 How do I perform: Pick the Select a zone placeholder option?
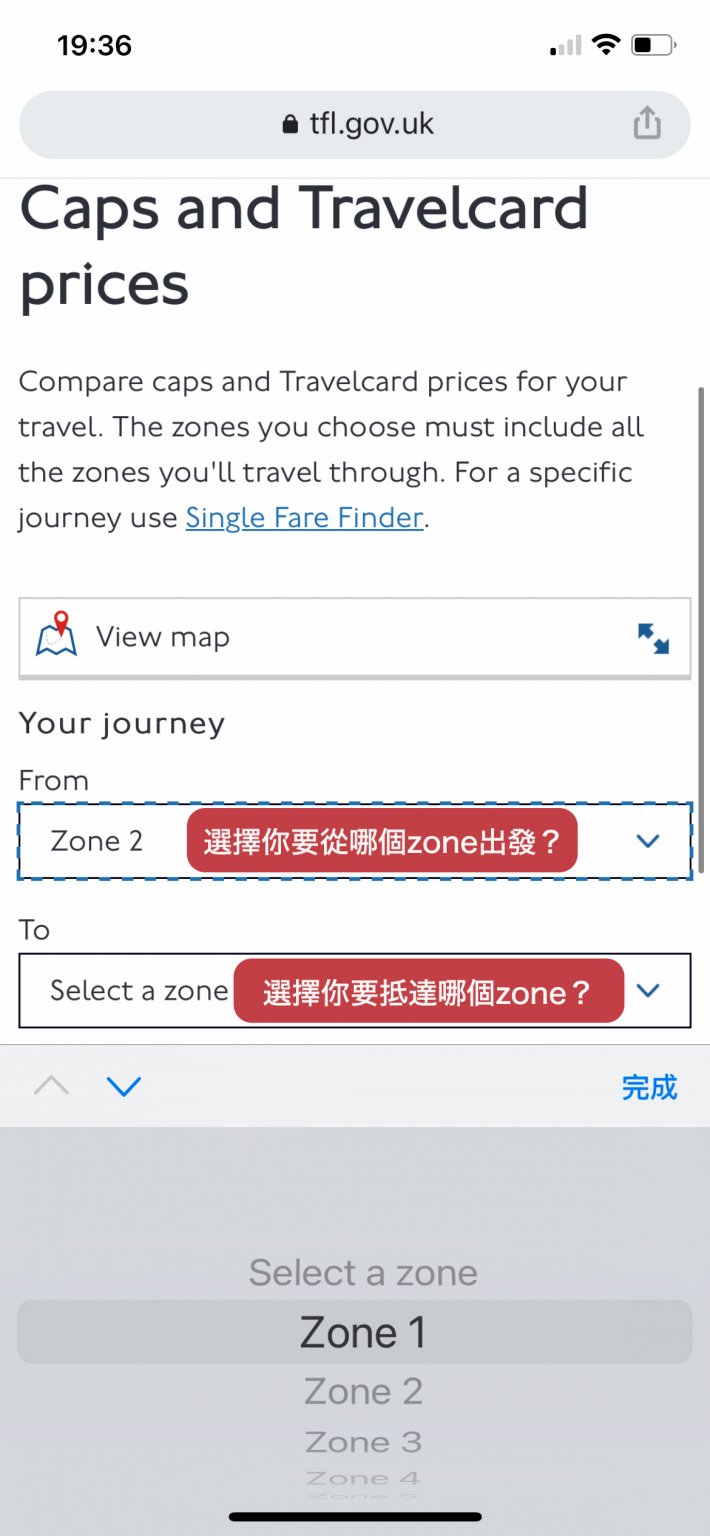[363, 1273]
